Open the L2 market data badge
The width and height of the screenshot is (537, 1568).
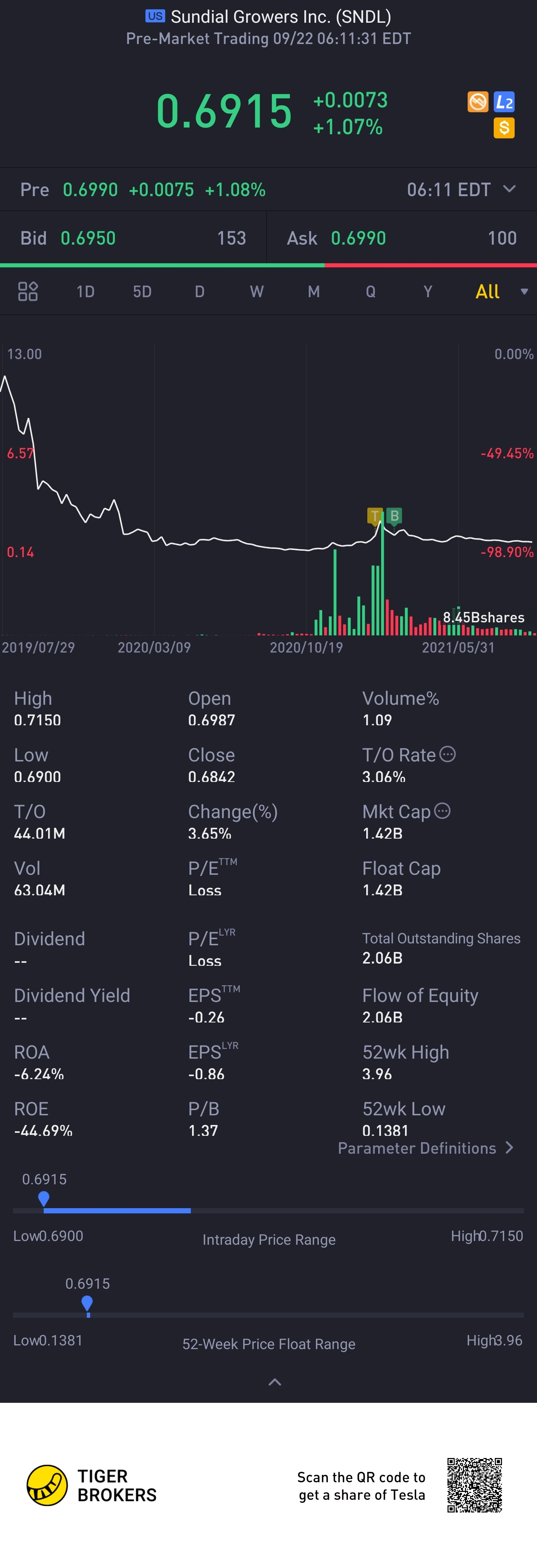[x=503, y=102]
